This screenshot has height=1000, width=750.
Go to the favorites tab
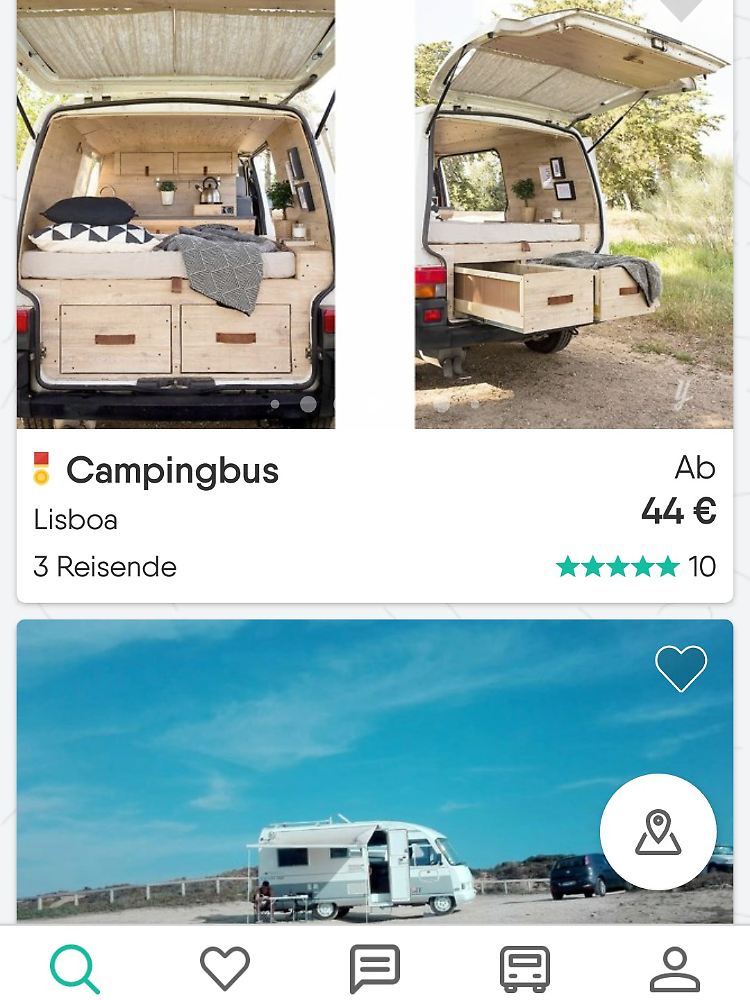pyautogui.click(x=225, y=969)
